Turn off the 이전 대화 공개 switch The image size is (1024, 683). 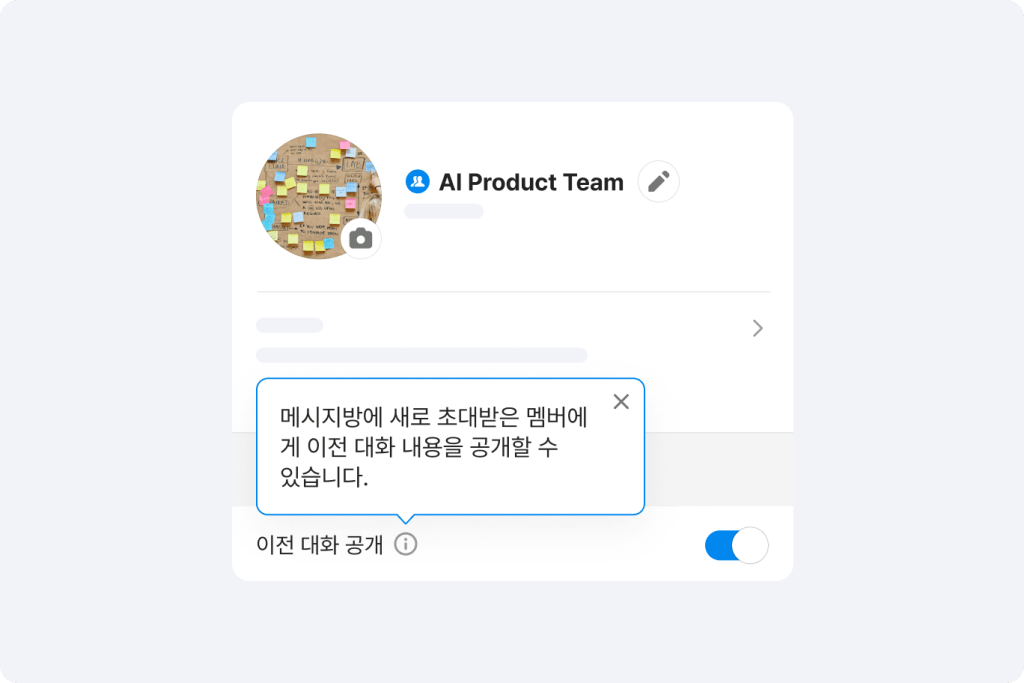[736, 545]
